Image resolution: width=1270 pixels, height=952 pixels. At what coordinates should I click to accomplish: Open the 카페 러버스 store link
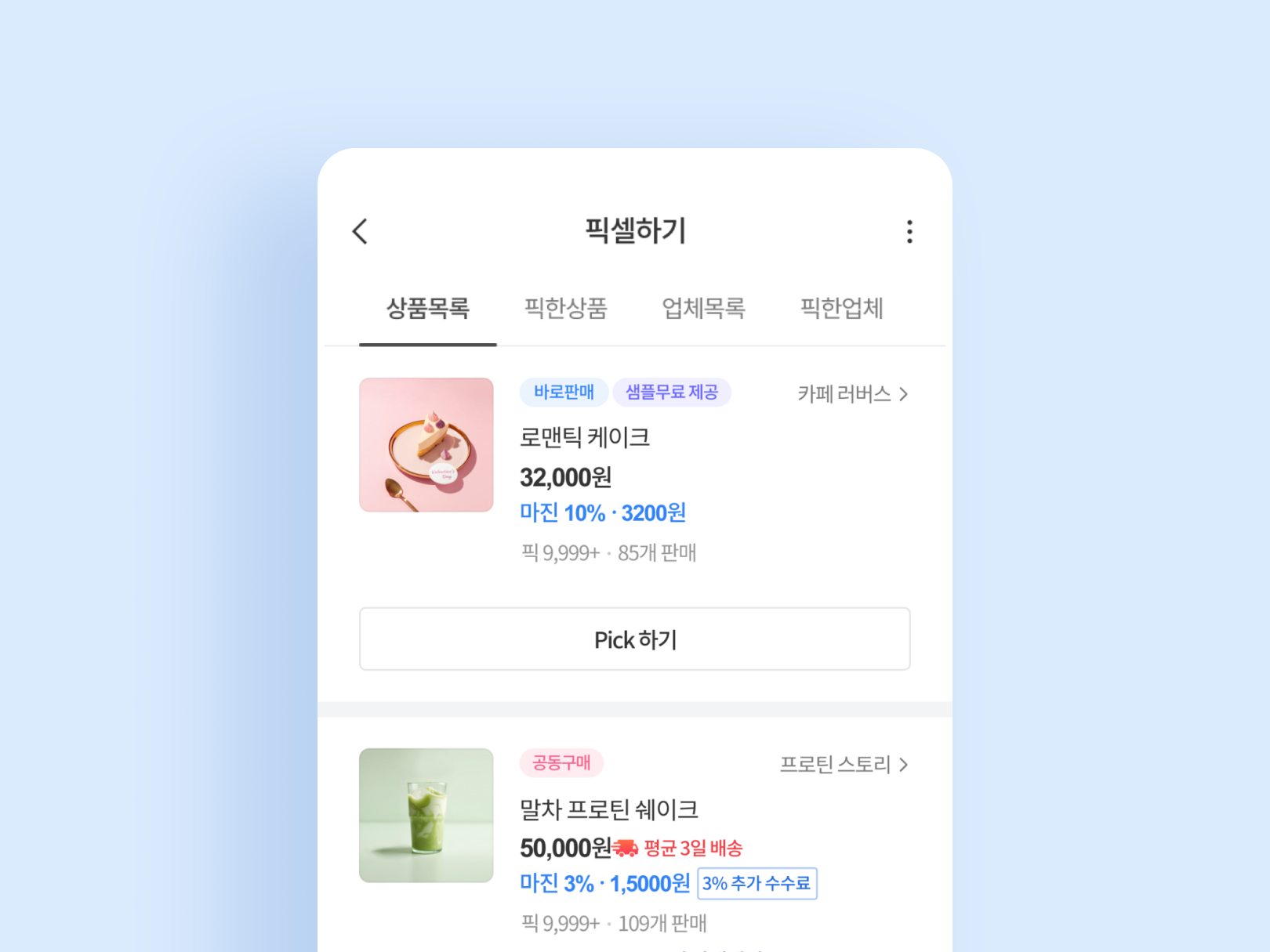click(x=852, y=393)
